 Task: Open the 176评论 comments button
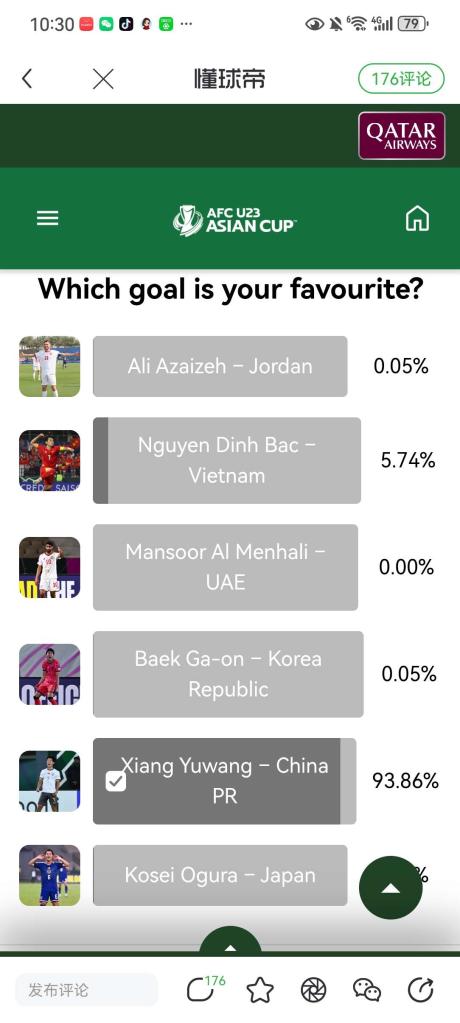401,79
